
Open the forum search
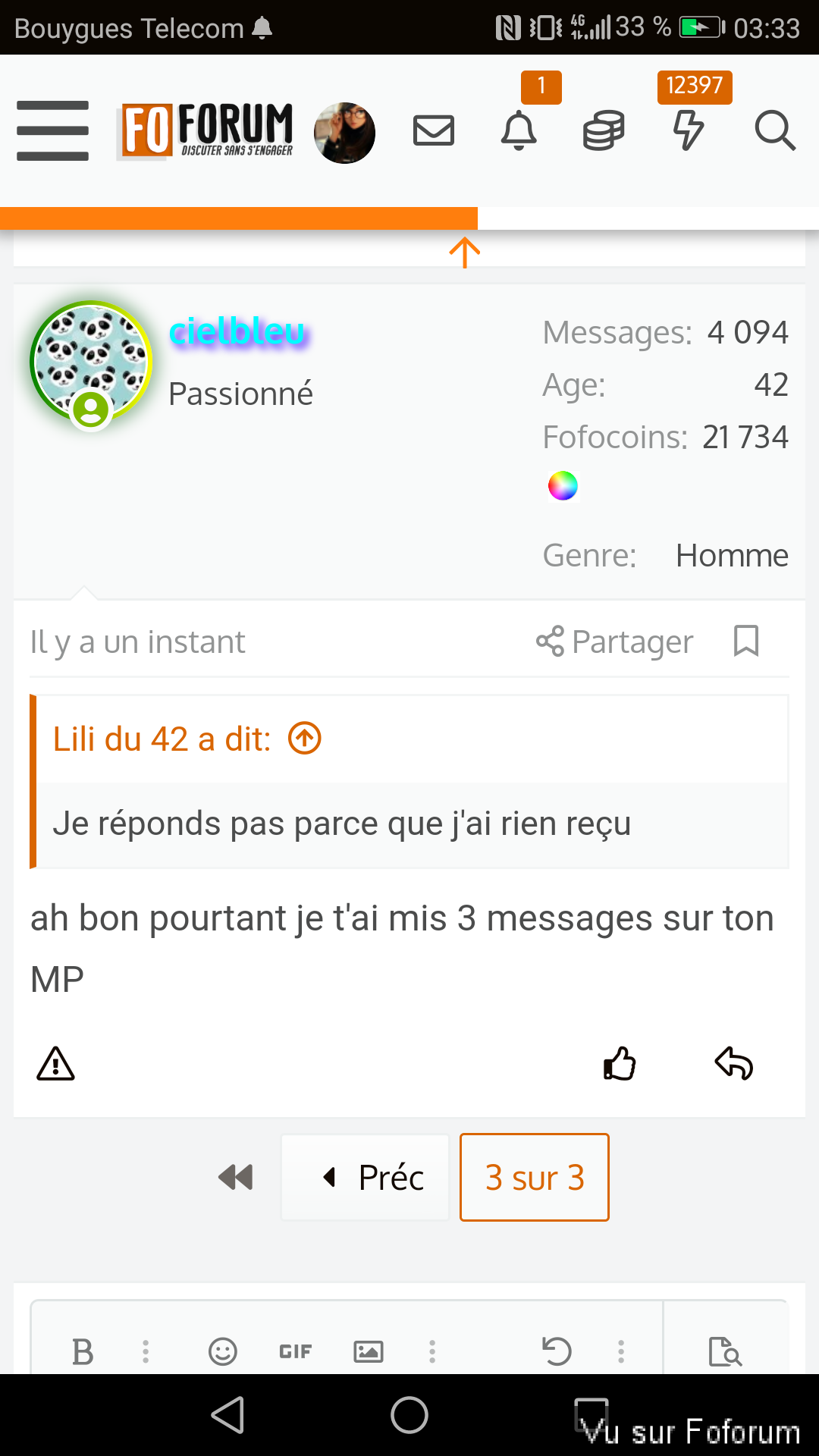[x=774, y=130]
